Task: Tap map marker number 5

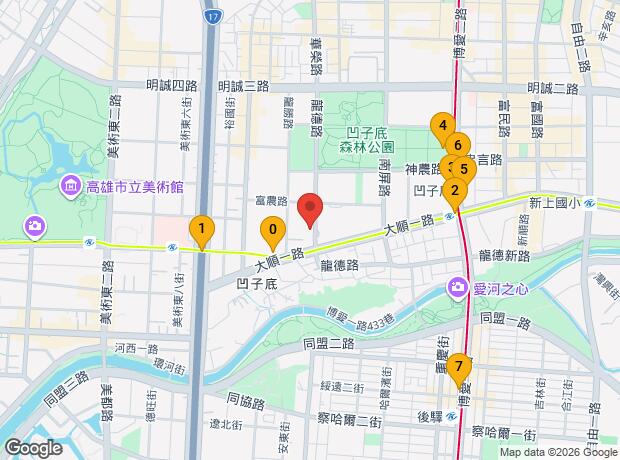Action: 465,168
